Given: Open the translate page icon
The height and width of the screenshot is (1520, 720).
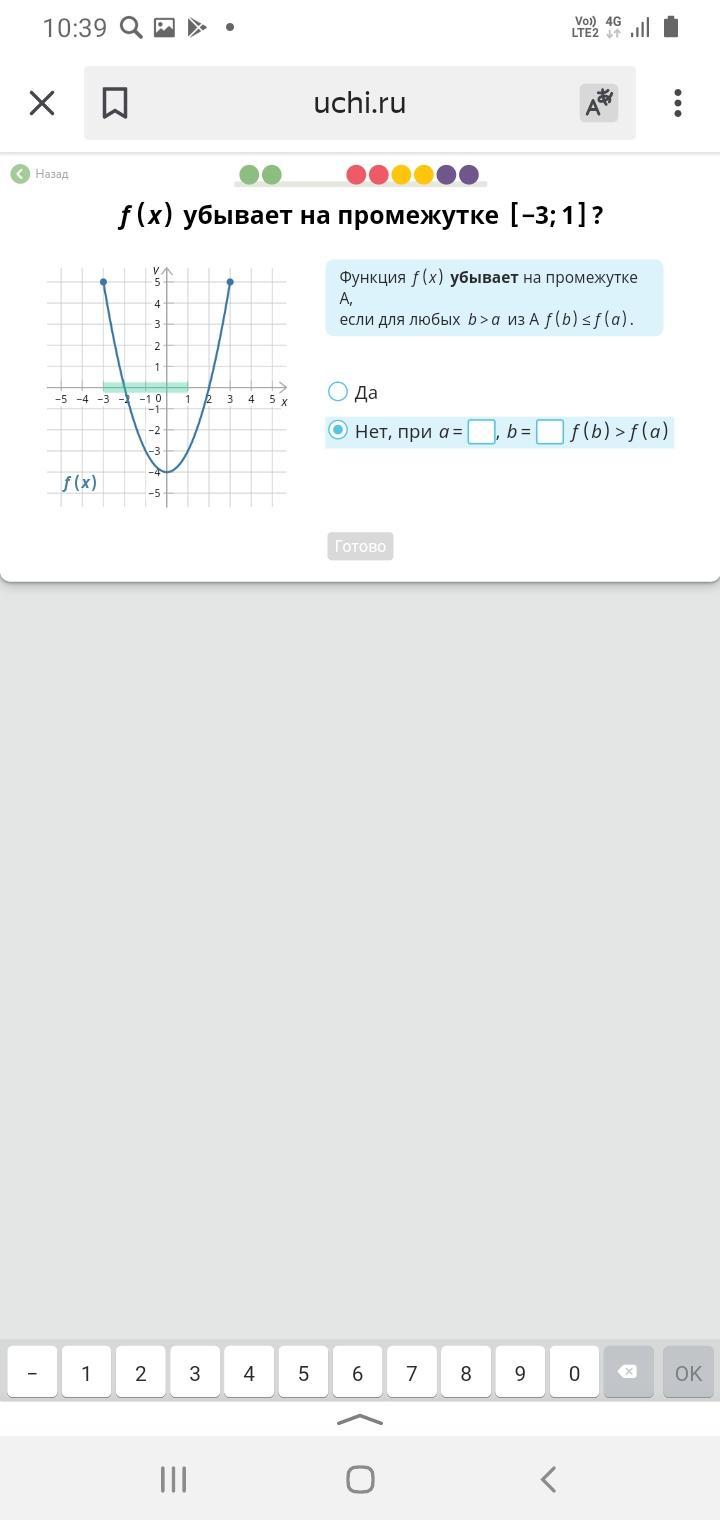Looking at the screenshot, I should tap(599, 103).
